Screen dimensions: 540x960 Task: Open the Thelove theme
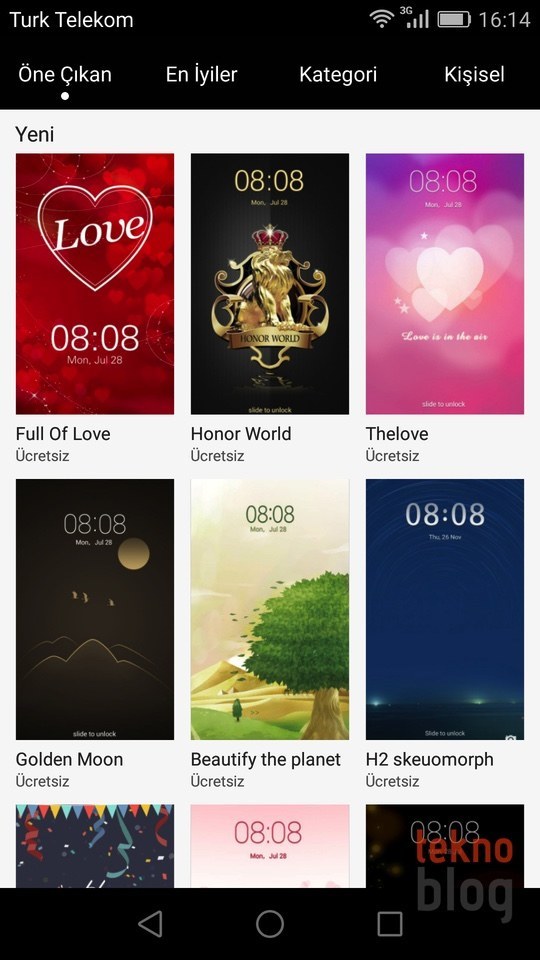[x=445, y=283]
